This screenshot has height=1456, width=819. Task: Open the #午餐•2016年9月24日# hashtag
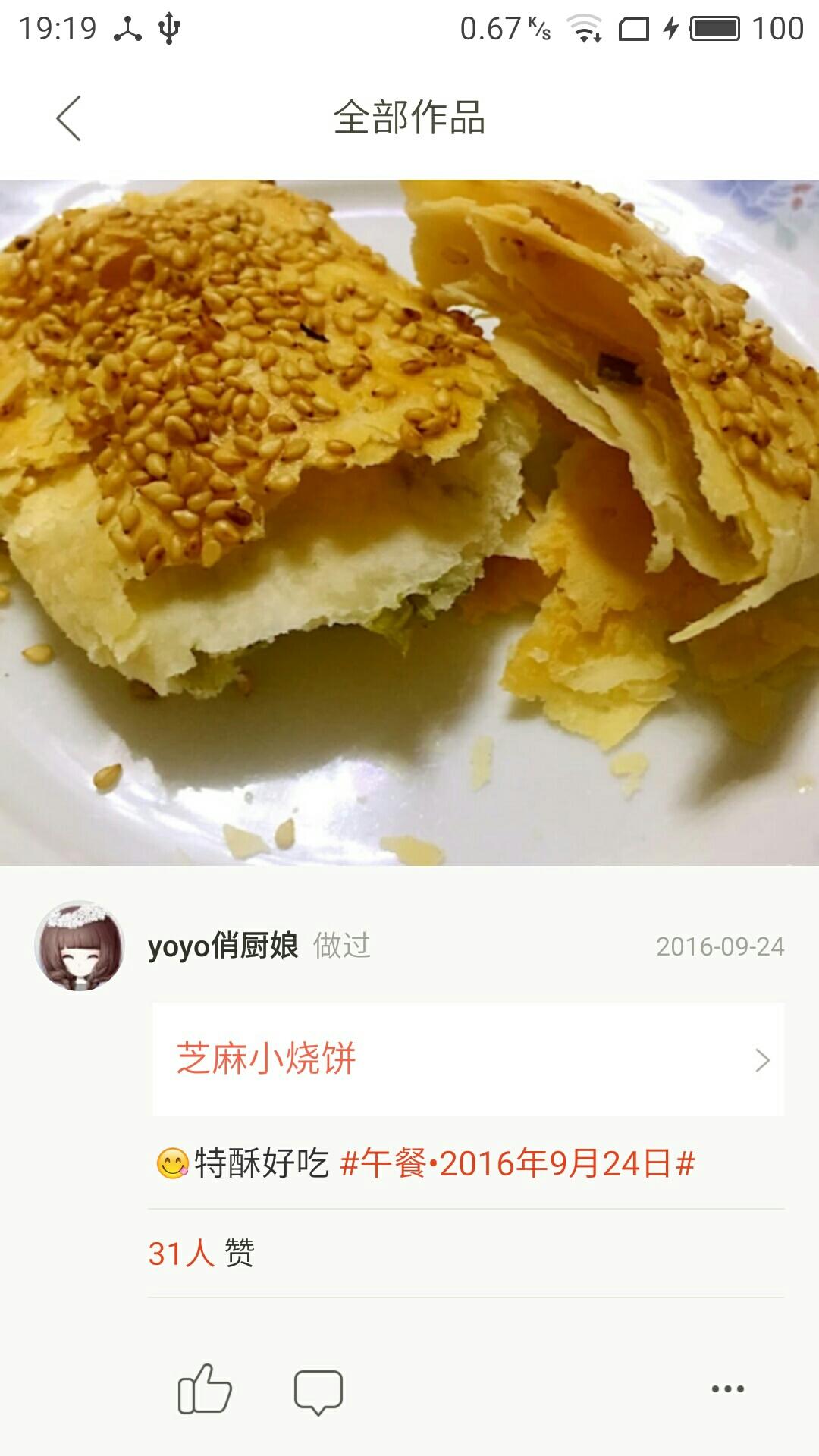(517, 1163)
